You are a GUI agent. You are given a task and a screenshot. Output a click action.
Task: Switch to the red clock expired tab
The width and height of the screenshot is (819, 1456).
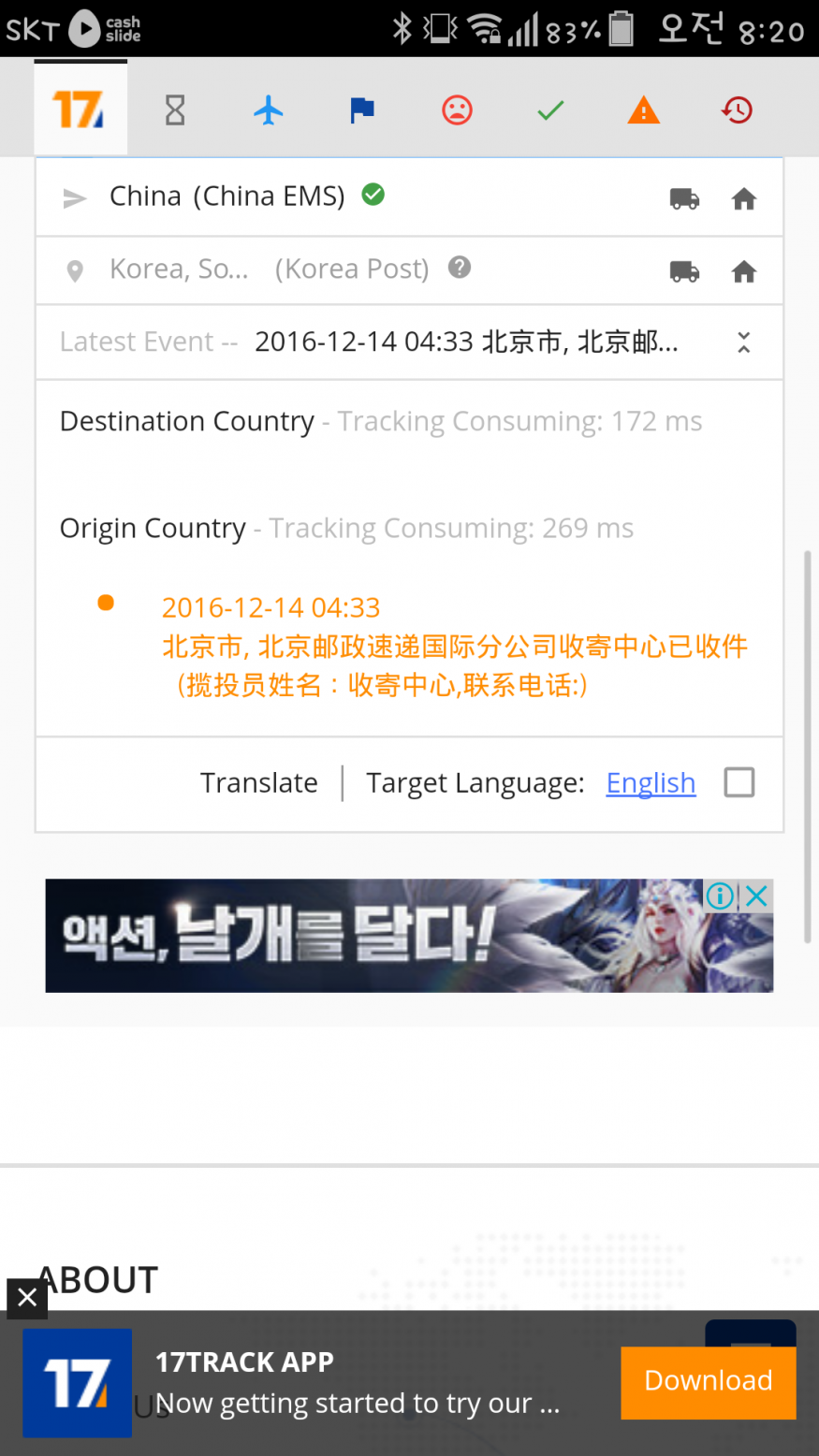pyautogui.click(x=738, y=110)
